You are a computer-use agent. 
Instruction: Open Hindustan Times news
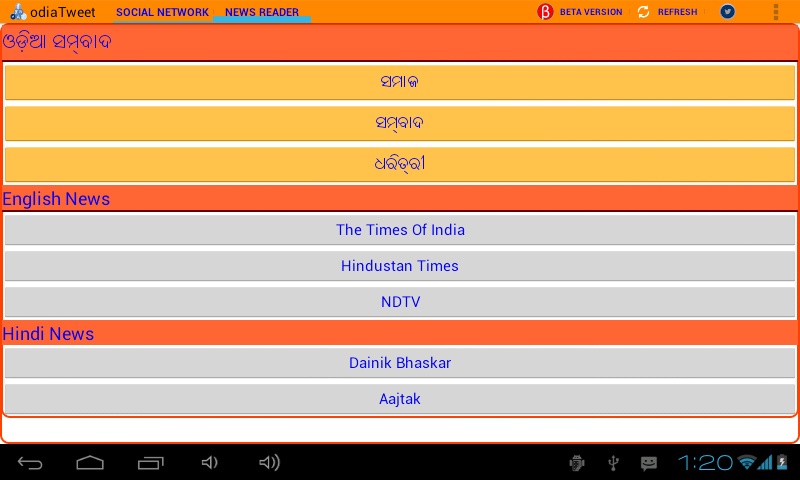400,266
